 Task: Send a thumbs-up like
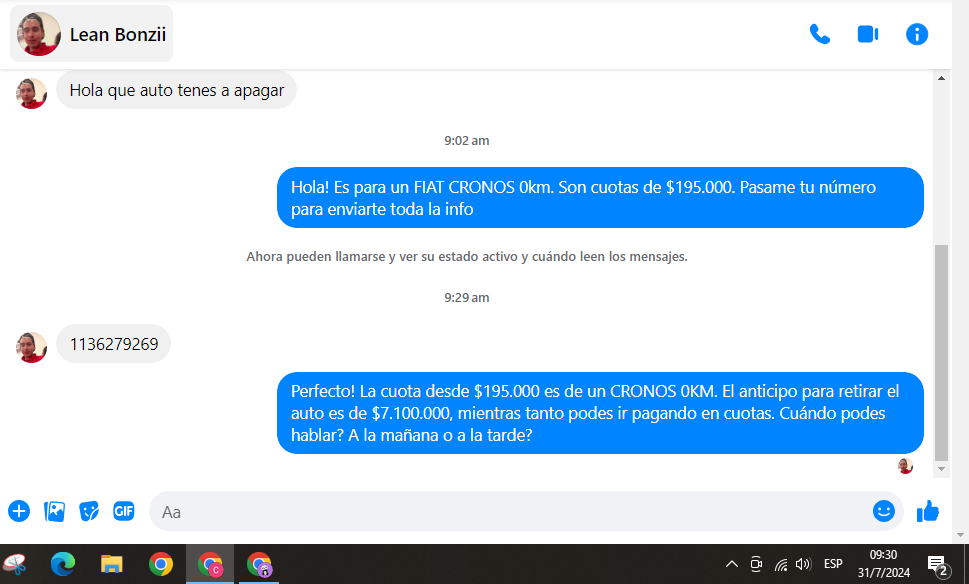[928, 511]
